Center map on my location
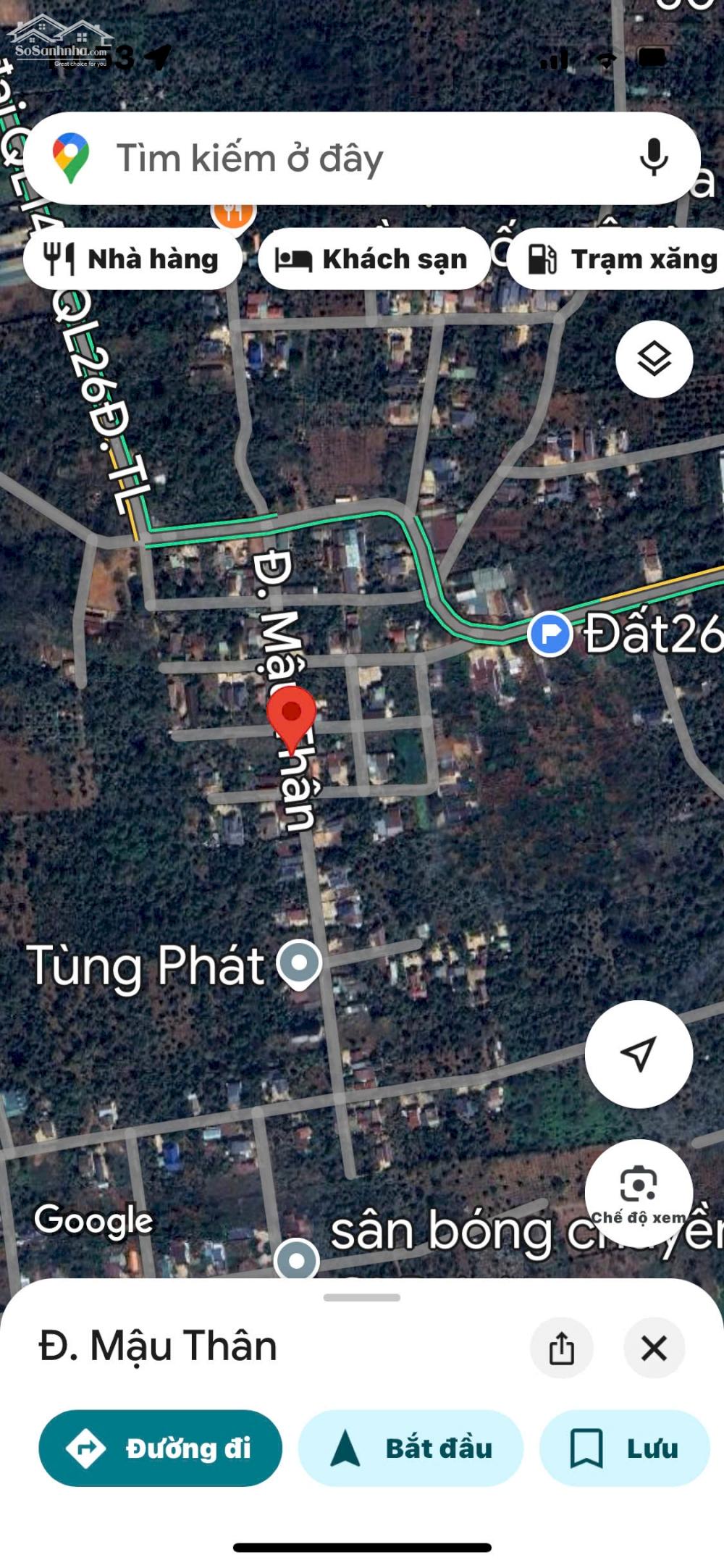 click(x=639, y=1054)
